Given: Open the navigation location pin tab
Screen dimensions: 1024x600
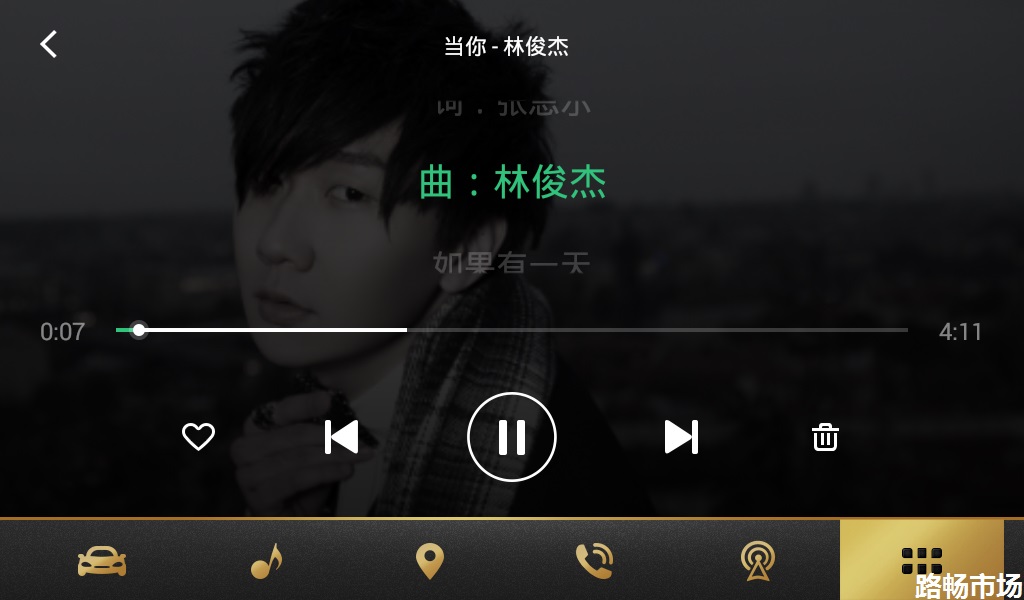Looking at the screenshot, I should pyautogui.click(x=430, y=562).
